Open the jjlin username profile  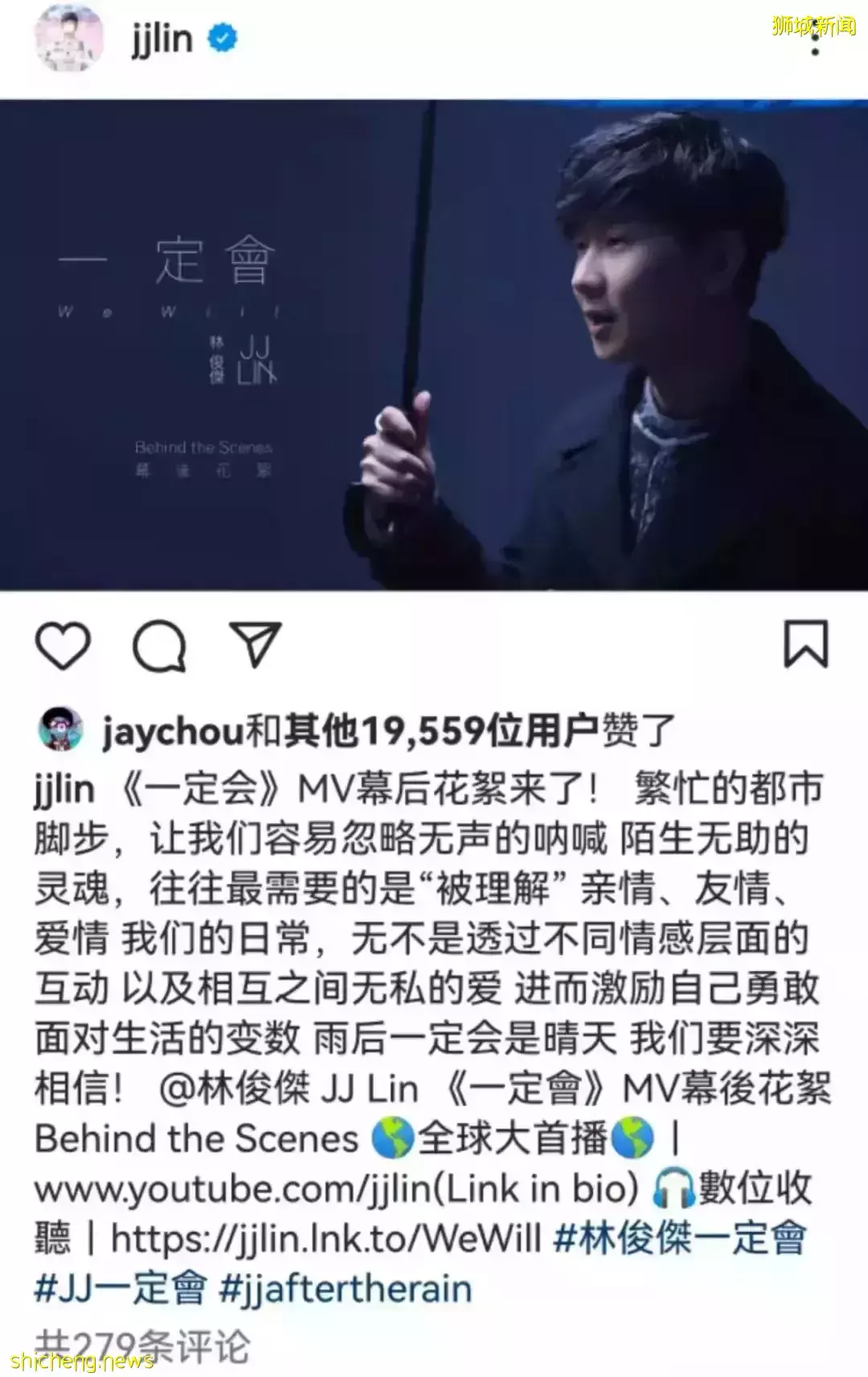pyautogui.click(x=162, y=39)
